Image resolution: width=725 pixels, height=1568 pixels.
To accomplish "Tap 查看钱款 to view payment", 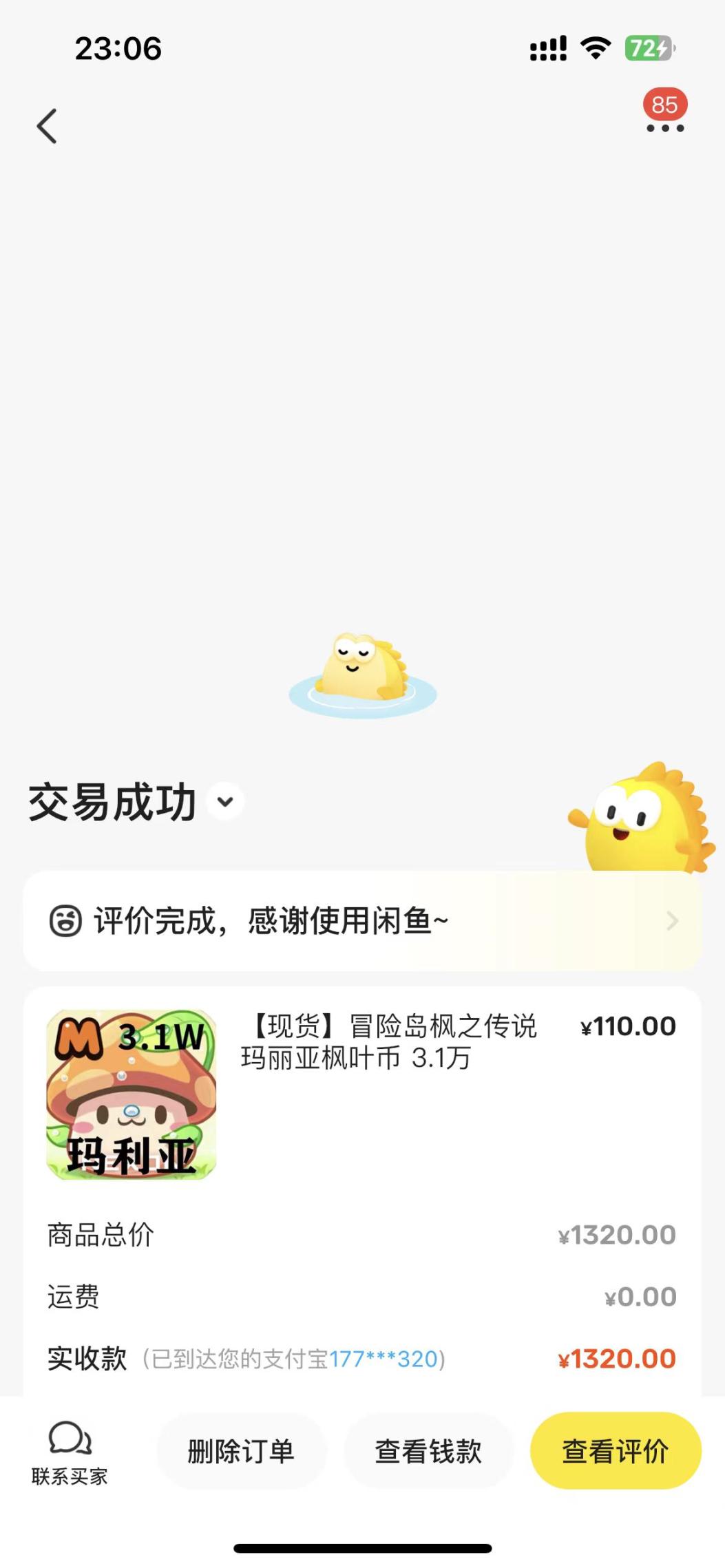I will coord(428,1449).
